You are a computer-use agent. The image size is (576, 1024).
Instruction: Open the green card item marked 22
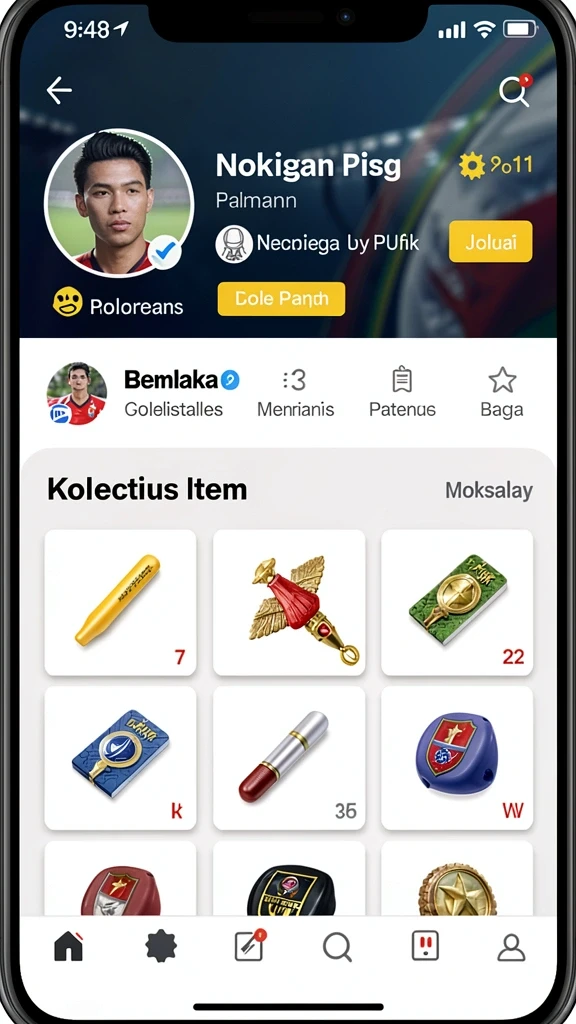(x=457, y=602)
